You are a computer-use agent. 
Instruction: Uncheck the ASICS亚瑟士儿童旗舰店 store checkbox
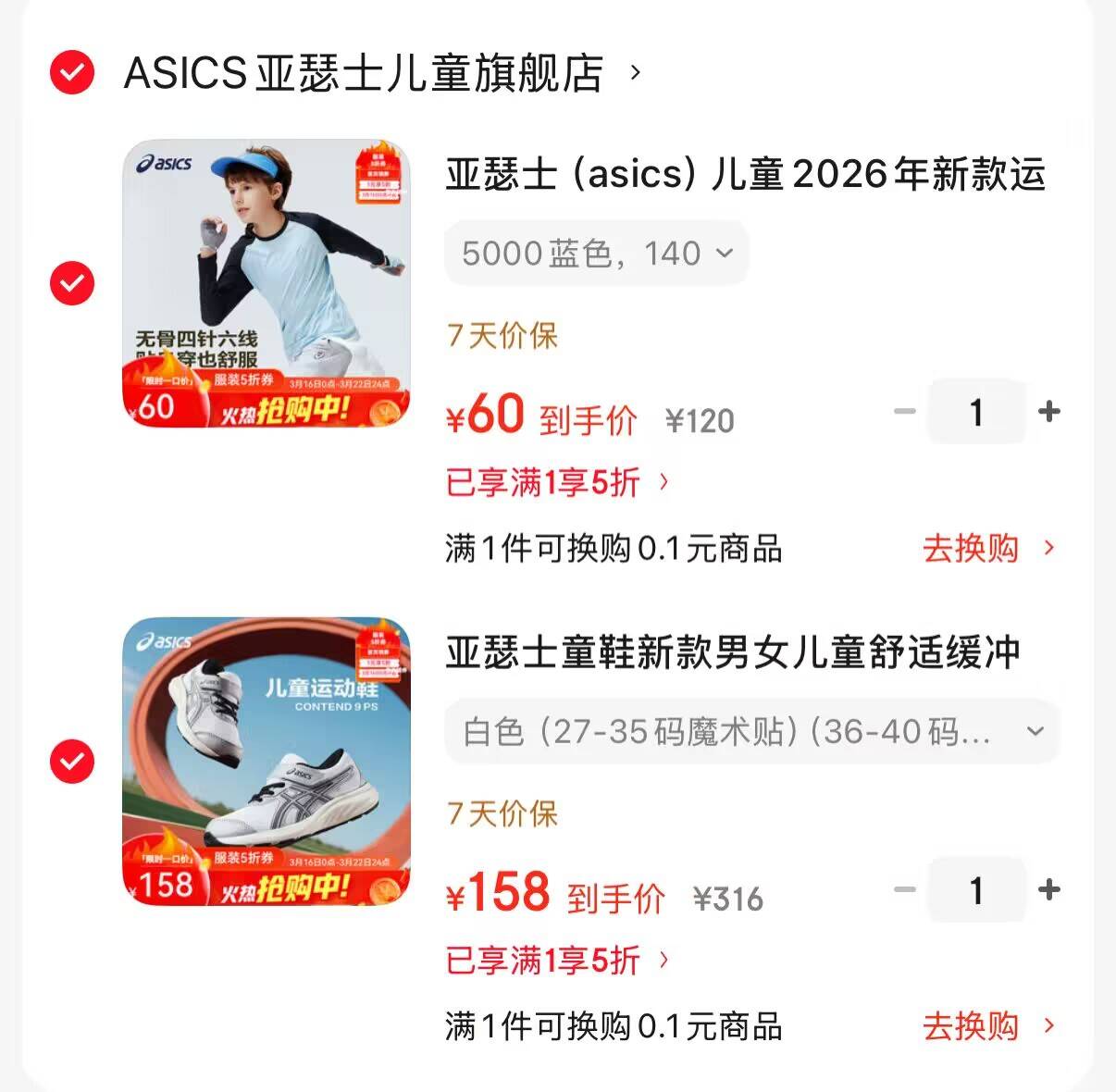(x=72, y=73)
